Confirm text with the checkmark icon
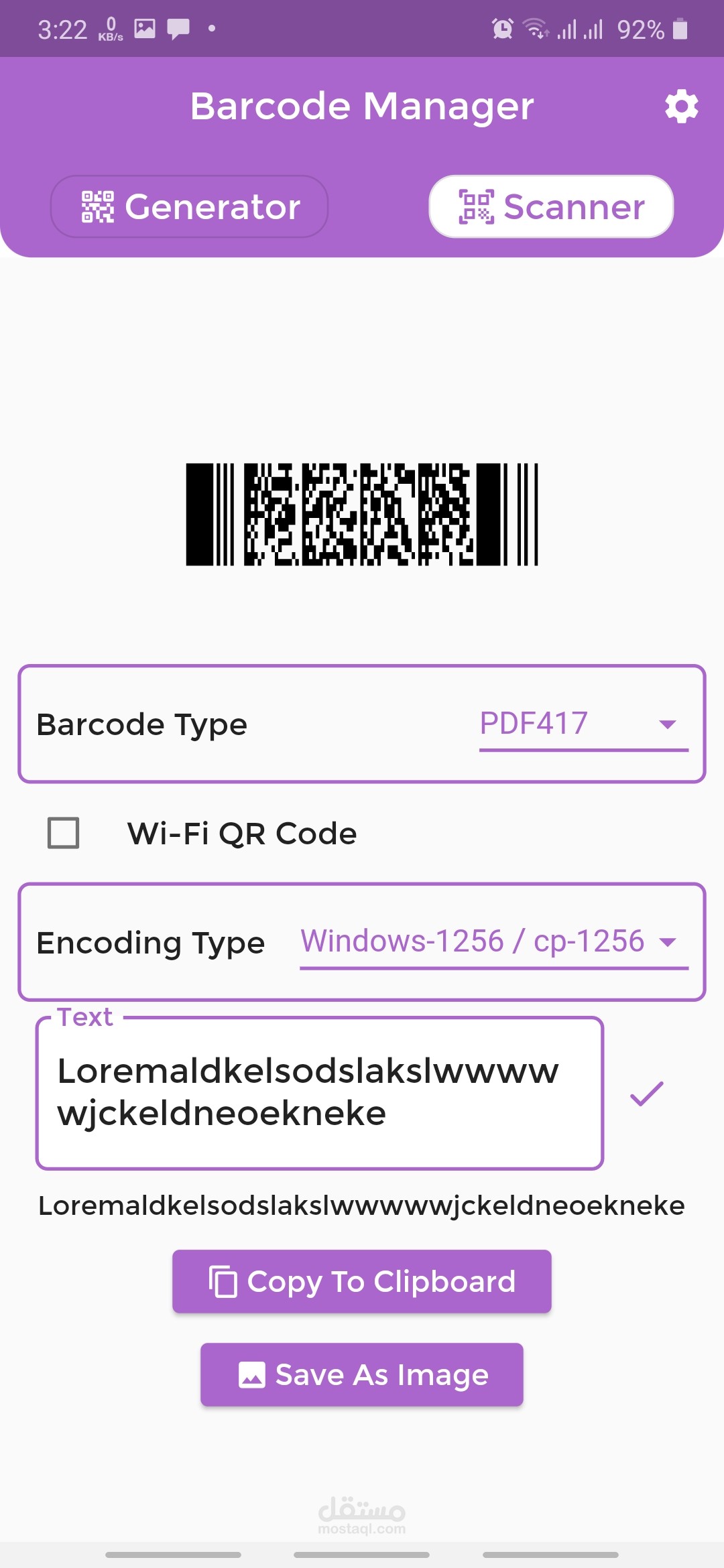 (x=646, y=1093)
